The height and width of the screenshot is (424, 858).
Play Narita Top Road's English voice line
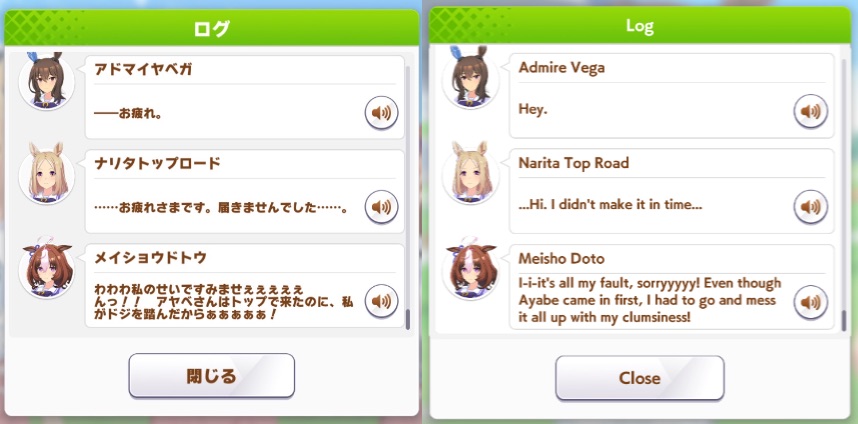coord(810,207)
